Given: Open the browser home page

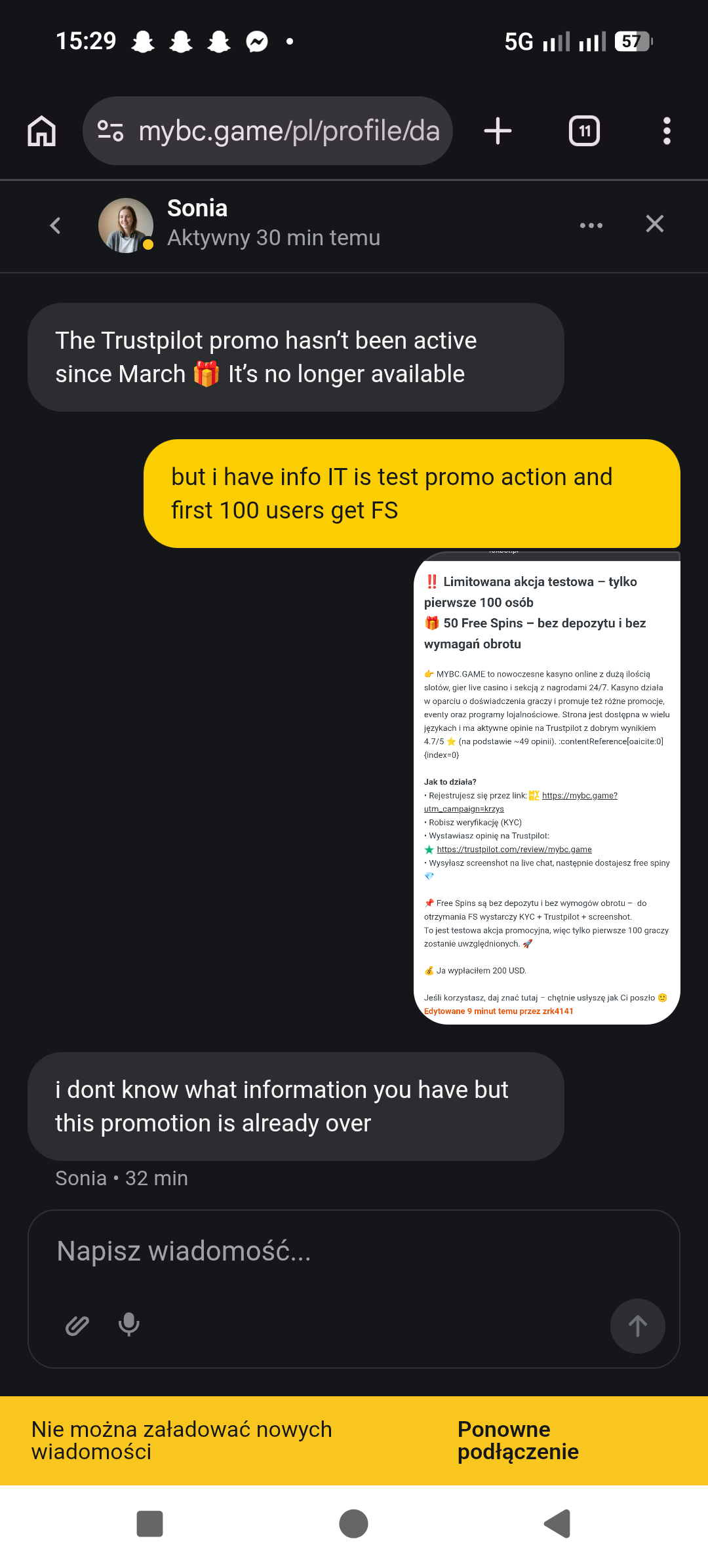Looking at the screenshot, I should 42,131.
